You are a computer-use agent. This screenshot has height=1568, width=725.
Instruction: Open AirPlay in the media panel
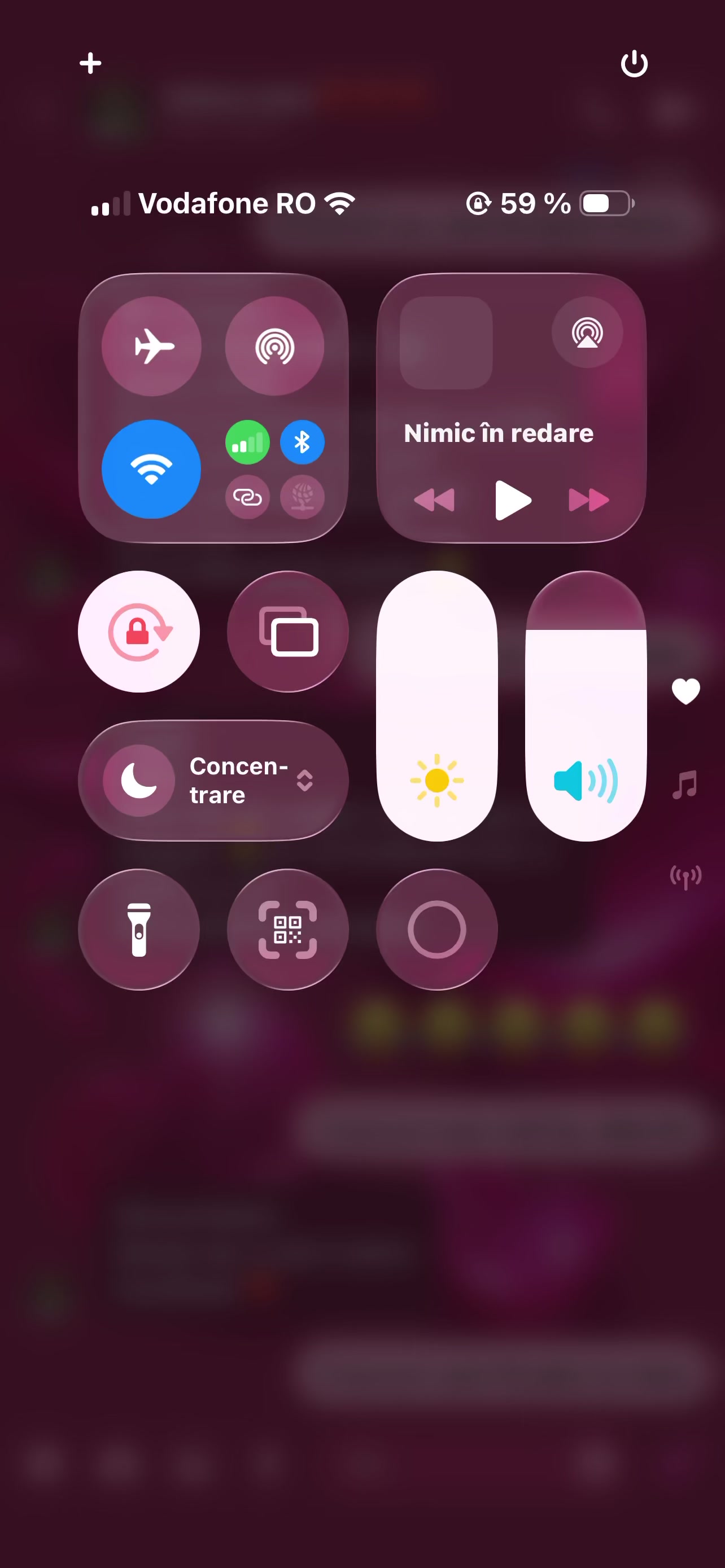587,332
